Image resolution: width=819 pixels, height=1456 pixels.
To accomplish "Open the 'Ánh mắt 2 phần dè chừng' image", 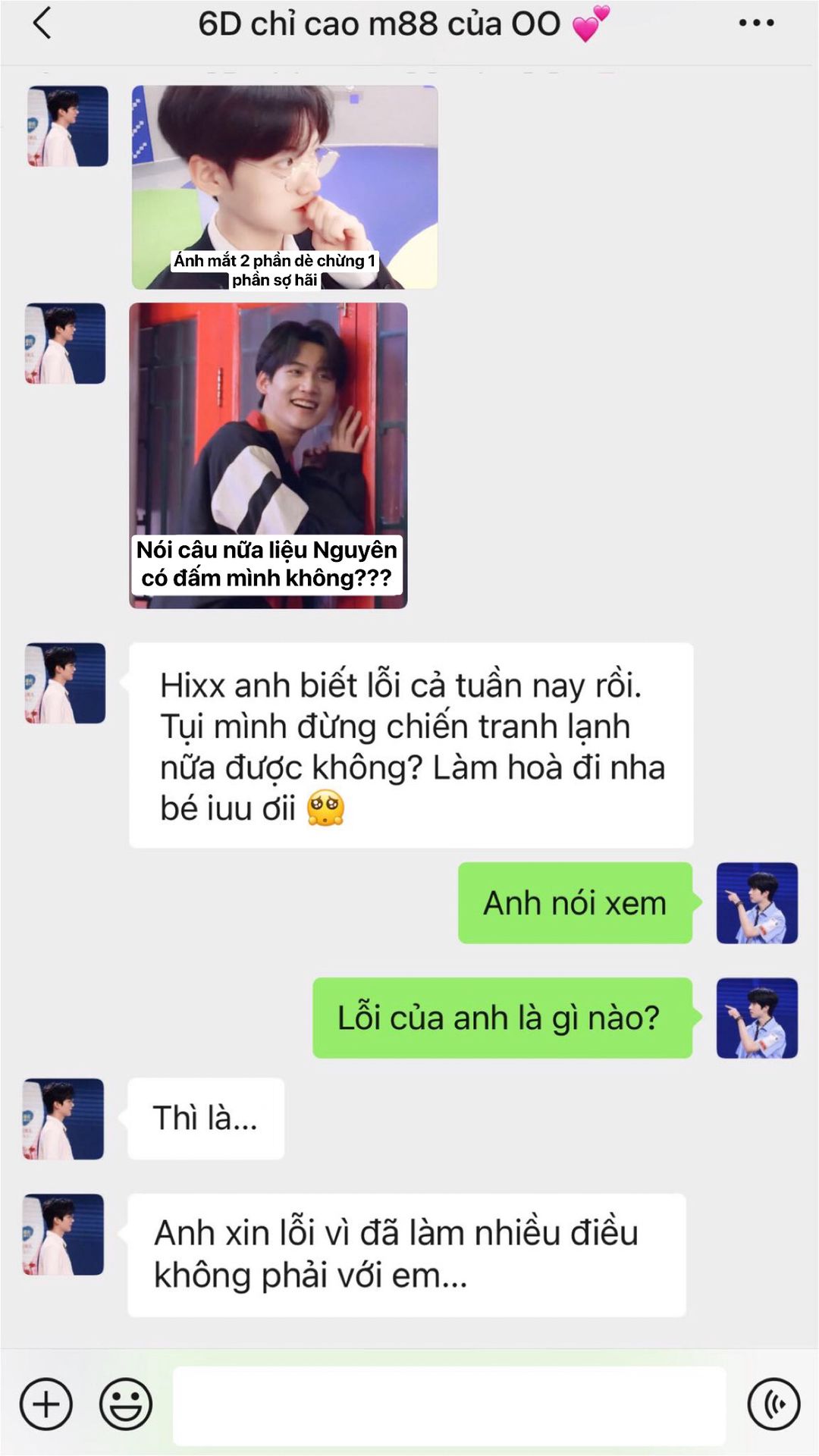I will (284, 187).
